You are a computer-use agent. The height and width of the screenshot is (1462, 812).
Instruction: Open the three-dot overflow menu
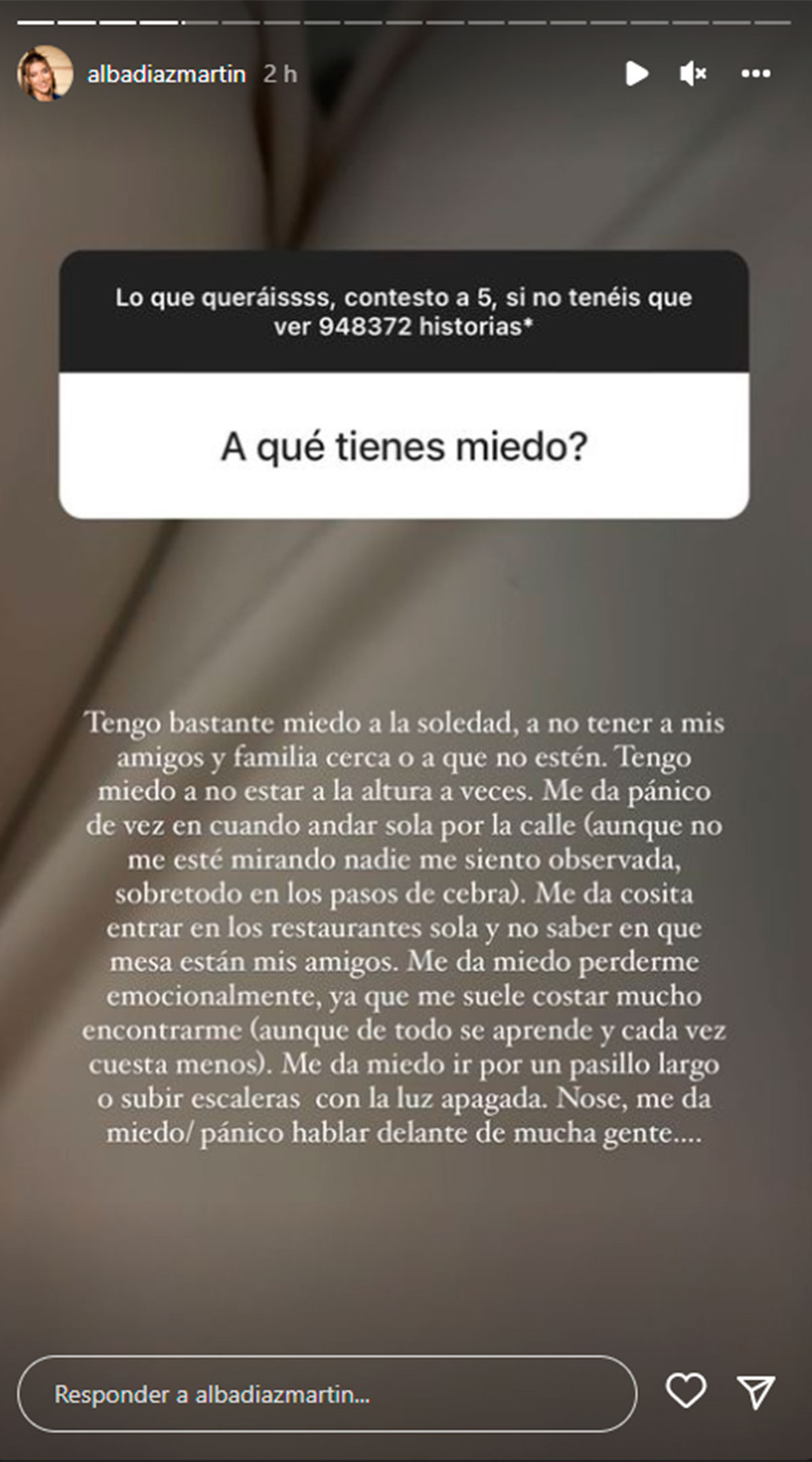tap(756, 74)
